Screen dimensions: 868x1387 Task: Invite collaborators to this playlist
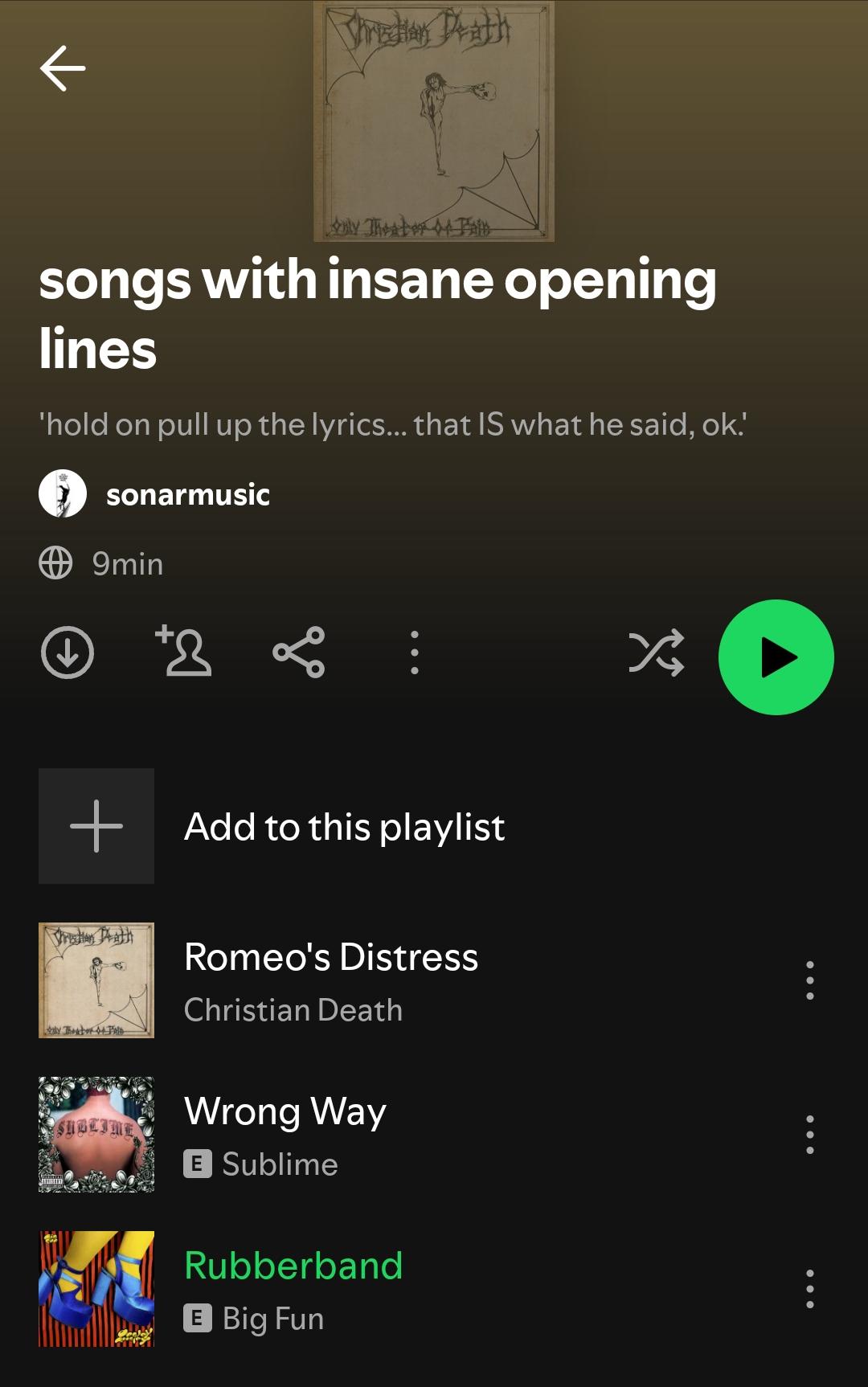tap(183, 651)
